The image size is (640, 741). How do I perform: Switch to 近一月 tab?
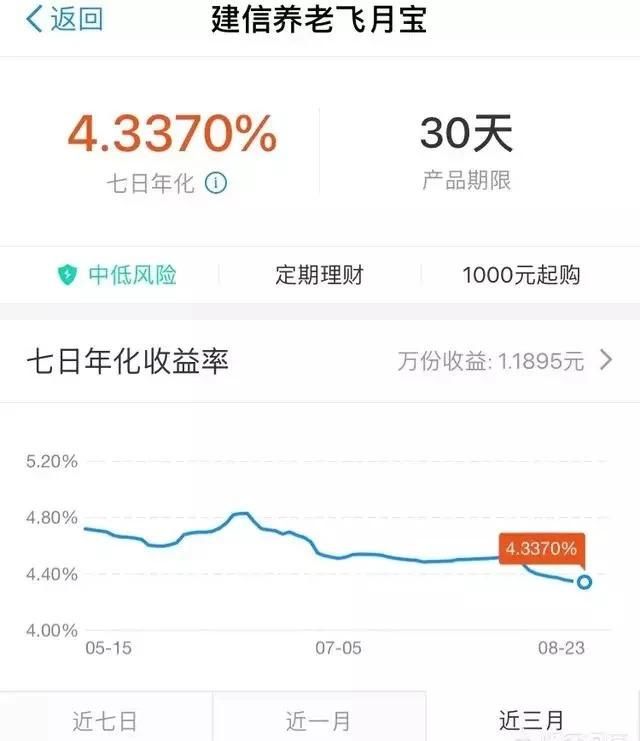click(x=318, y=720)
